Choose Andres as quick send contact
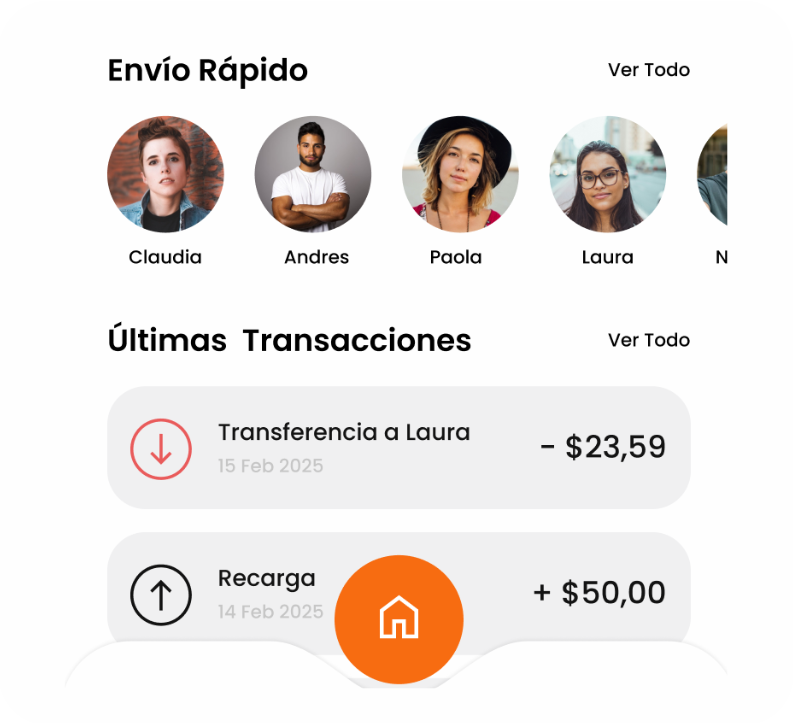795x723 pixels. pyautogui.click(x=312, y=174)
